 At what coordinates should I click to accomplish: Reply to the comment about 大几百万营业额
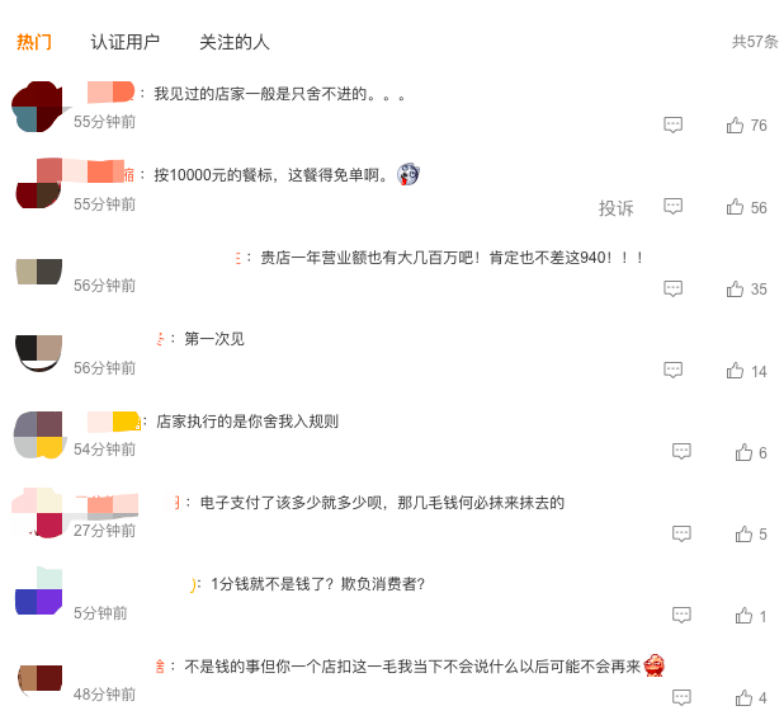pos(673,289)
